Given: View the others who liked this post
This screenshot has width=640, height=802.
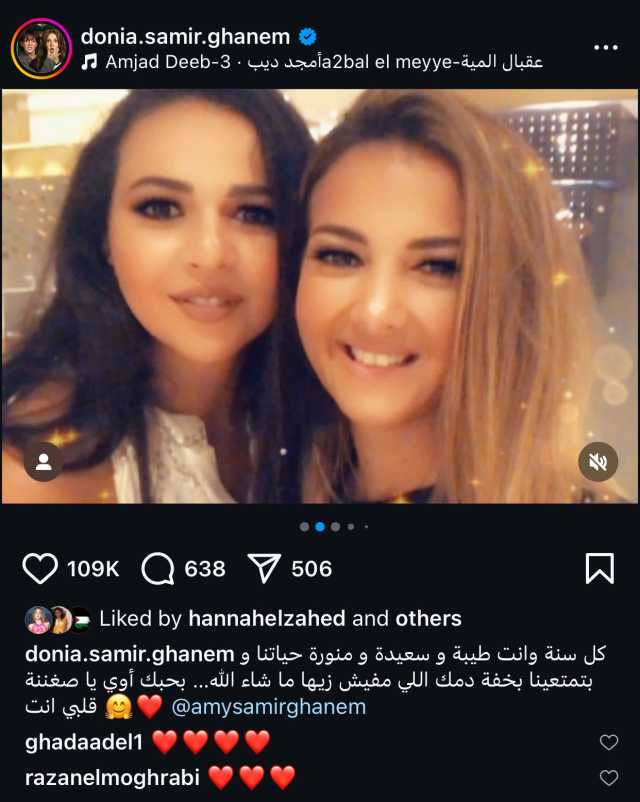Looking at the screenshot, I should pos(428,619).
